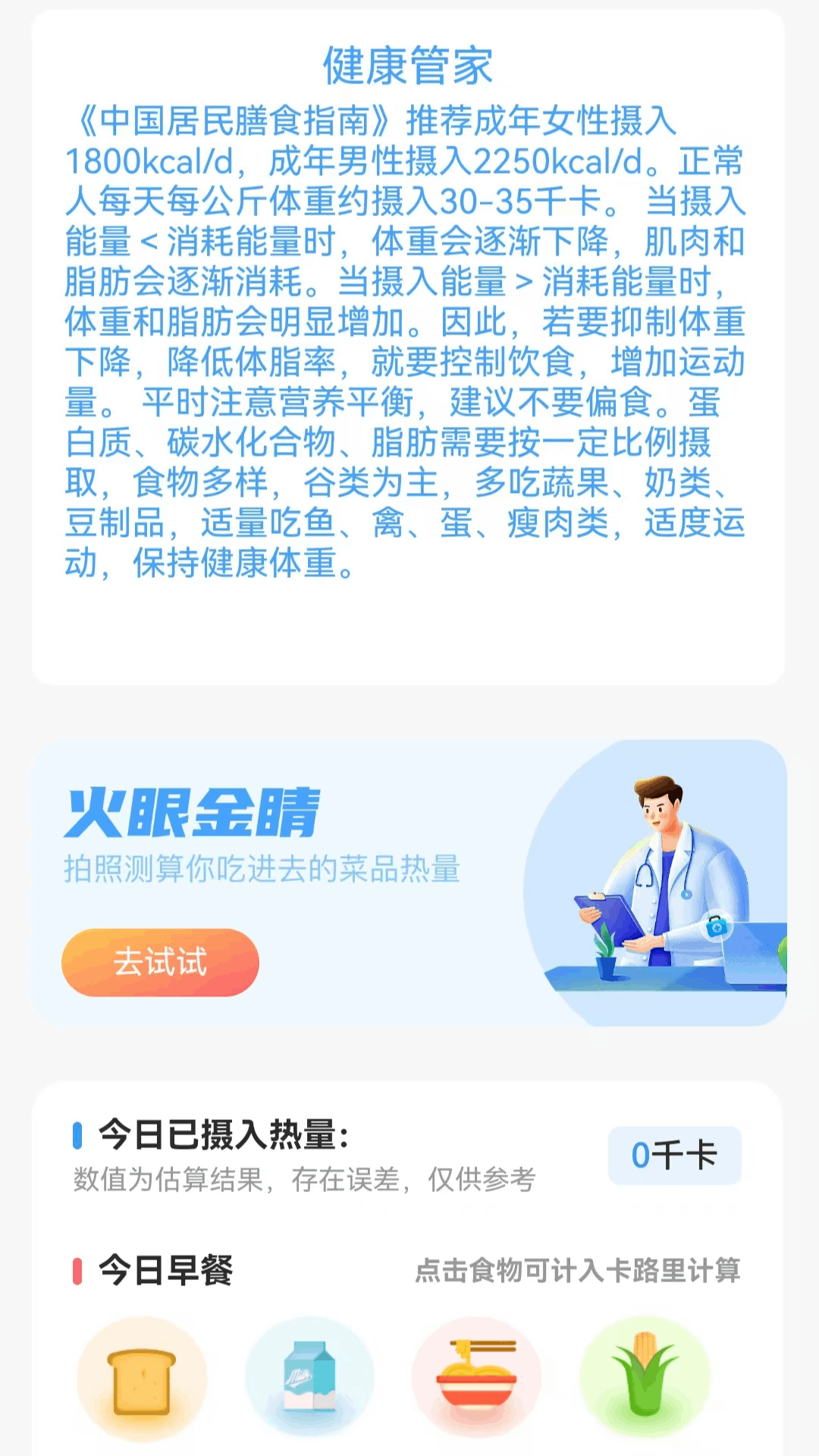Click the blue bar icon beside 今日已摄入热量

pos(77,1134)
